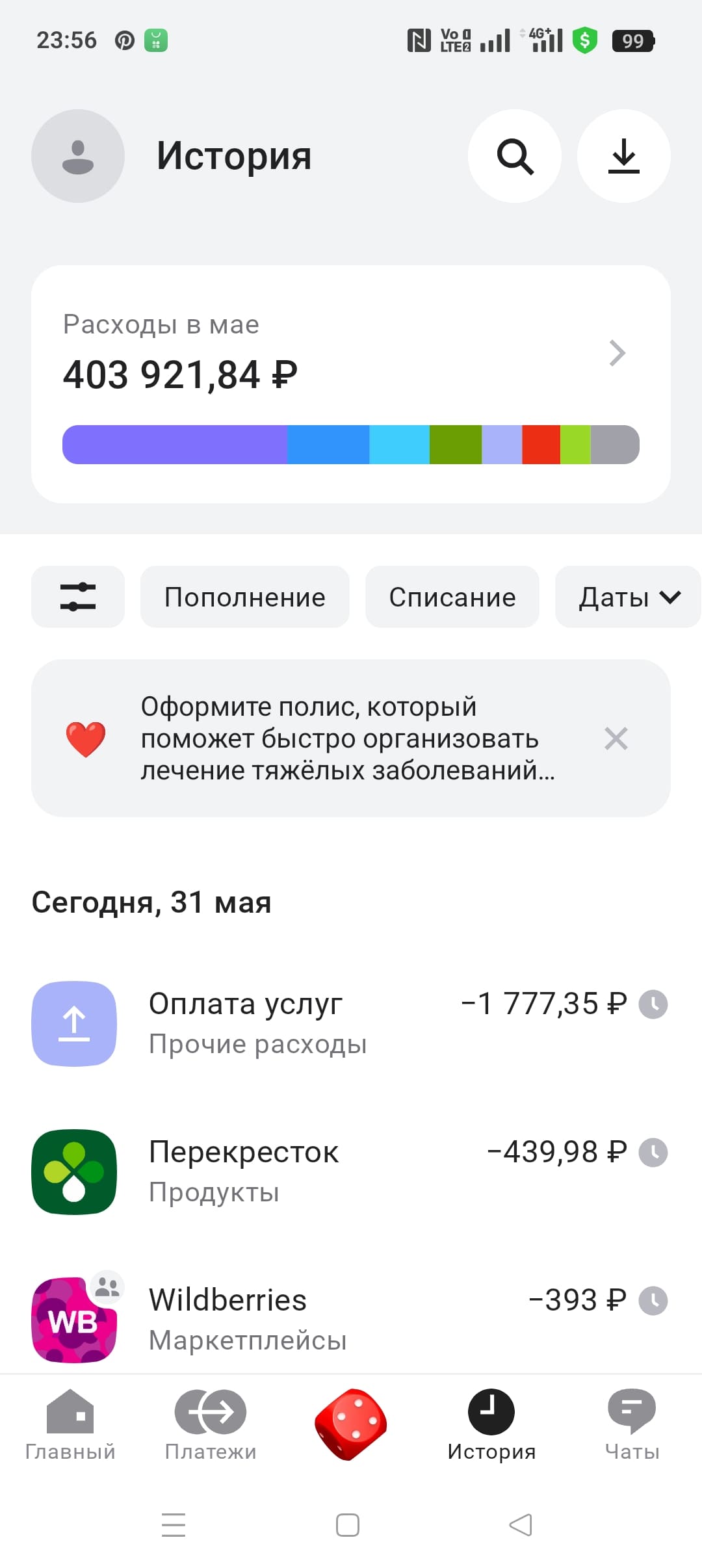The width and height of the screenshot is (702, 1568).
Task: Open recent apps from the navigation bar
Action: pos(174,1524)
